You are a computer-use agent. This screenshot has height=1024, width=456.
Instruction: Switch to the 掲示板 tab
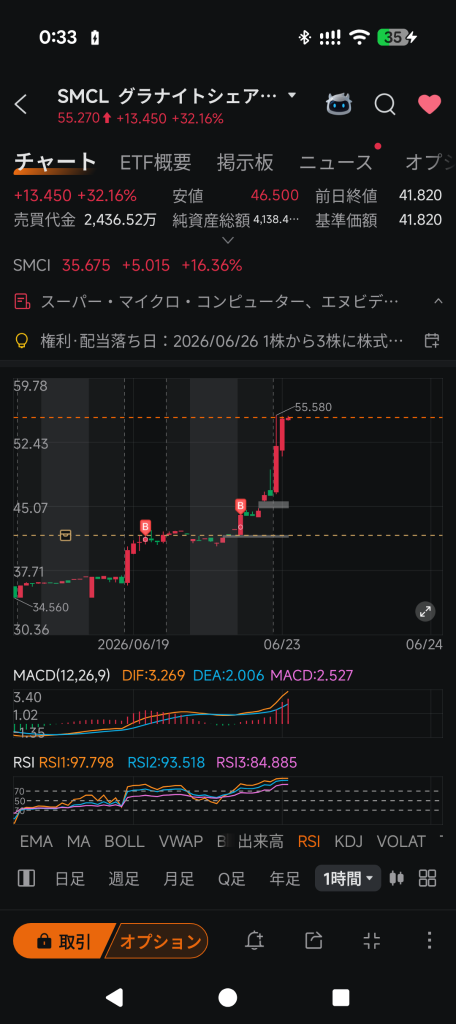click(x=245, y=162)
